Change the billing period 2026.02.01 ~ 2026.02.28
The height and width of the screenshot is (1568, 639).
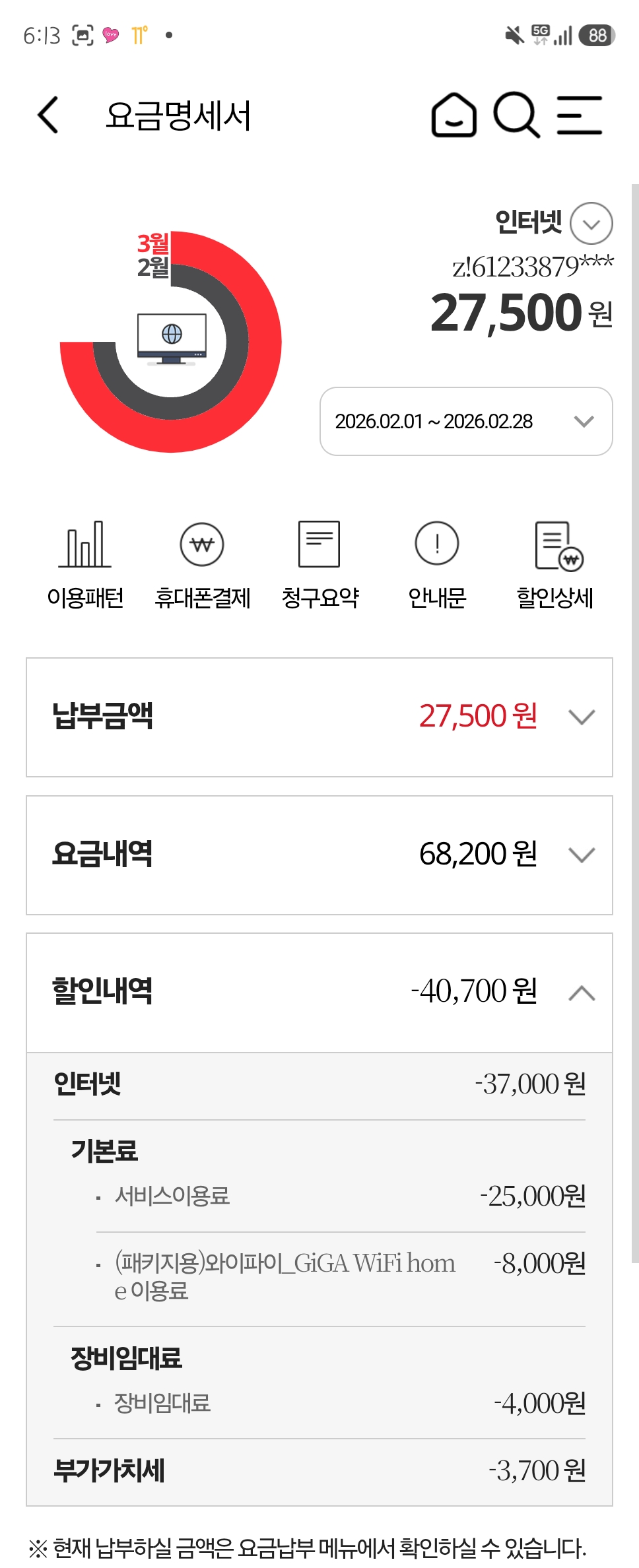[x=465, y=422]
